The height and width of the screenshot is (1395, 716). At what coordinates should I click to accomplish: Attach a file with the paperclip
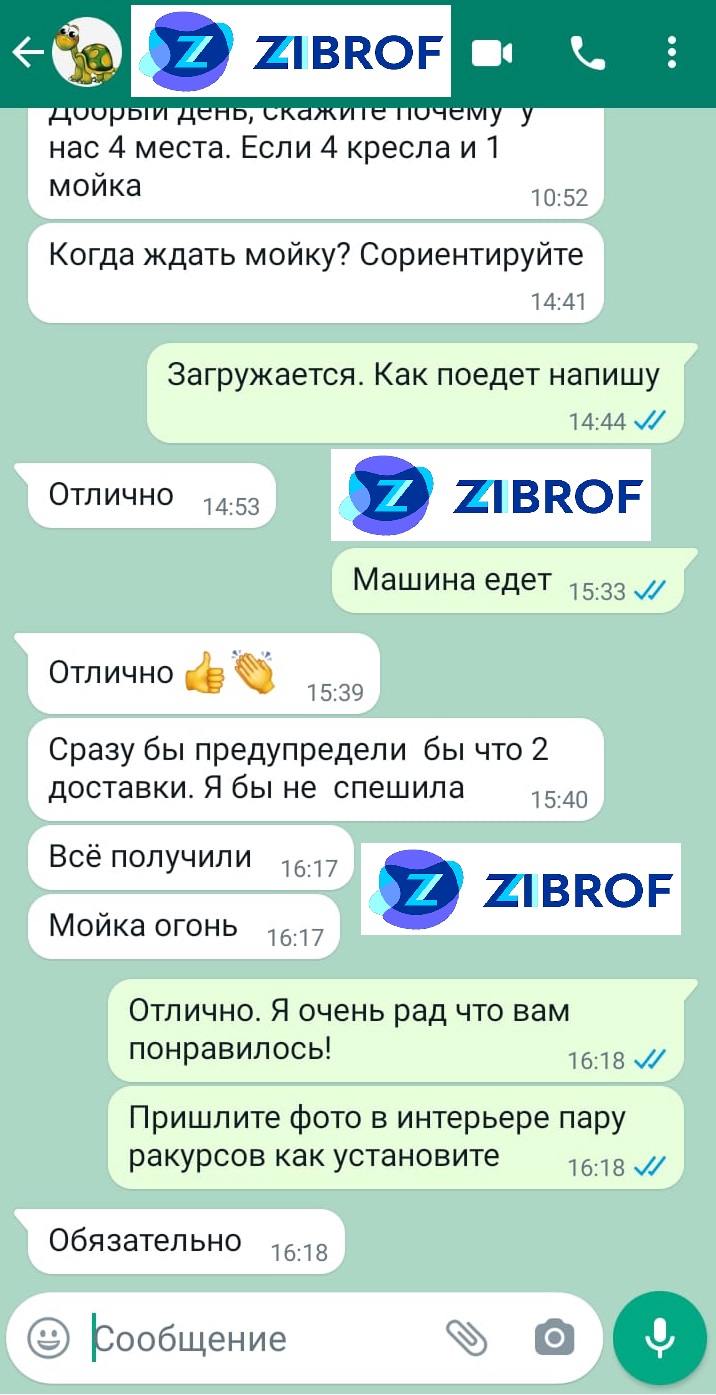pyautogui.click(x=465, y=1337)
